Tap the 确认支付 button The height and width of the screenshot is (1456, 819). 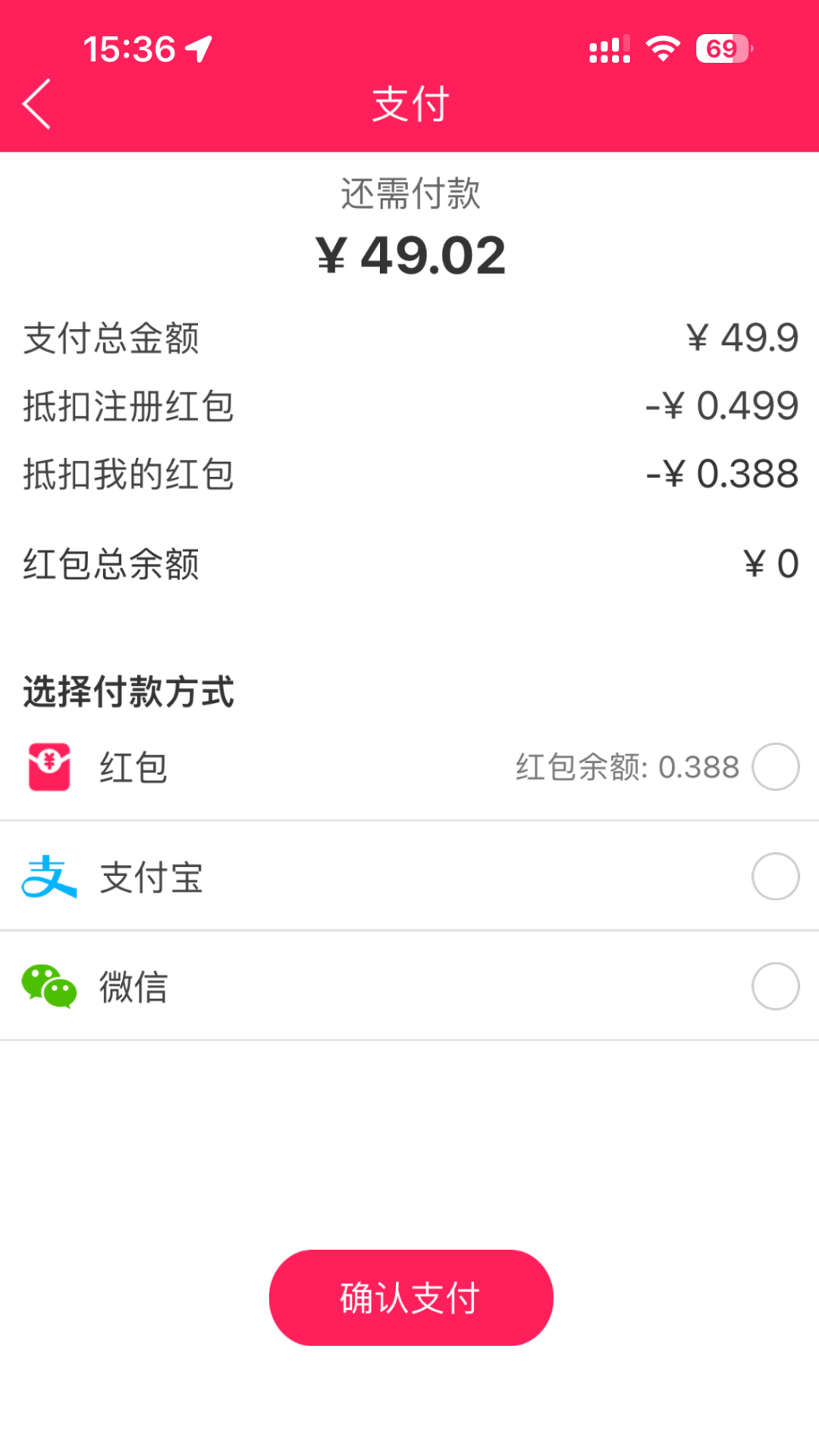coord(410,1298)
